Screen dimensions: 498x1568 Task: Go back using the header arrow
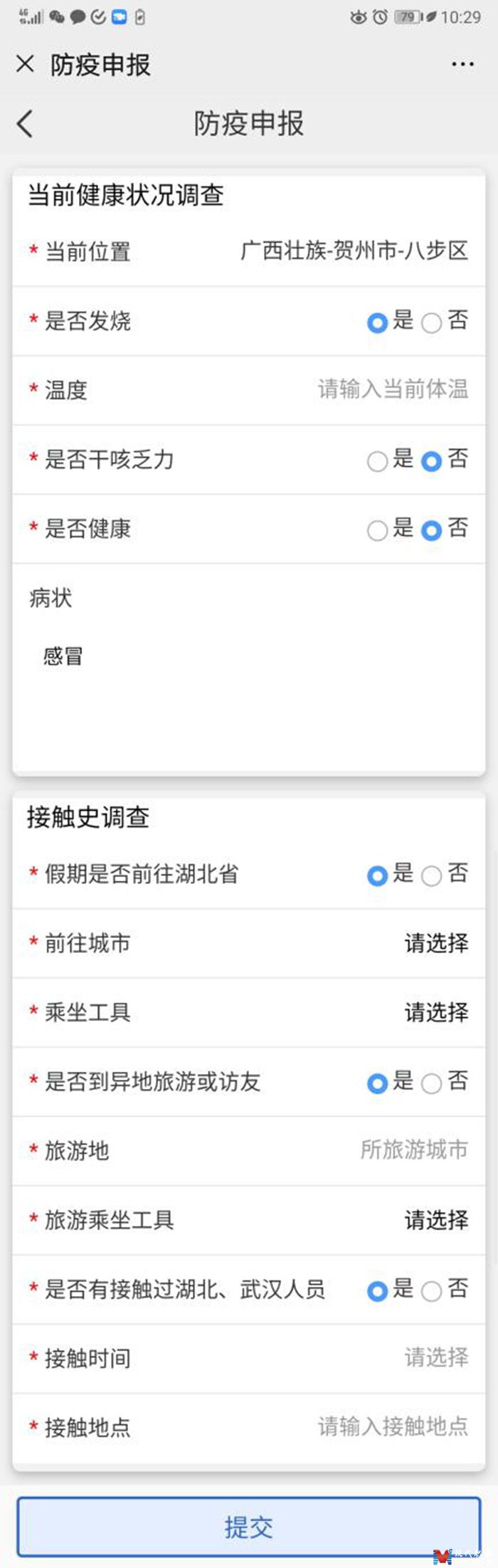25,124
